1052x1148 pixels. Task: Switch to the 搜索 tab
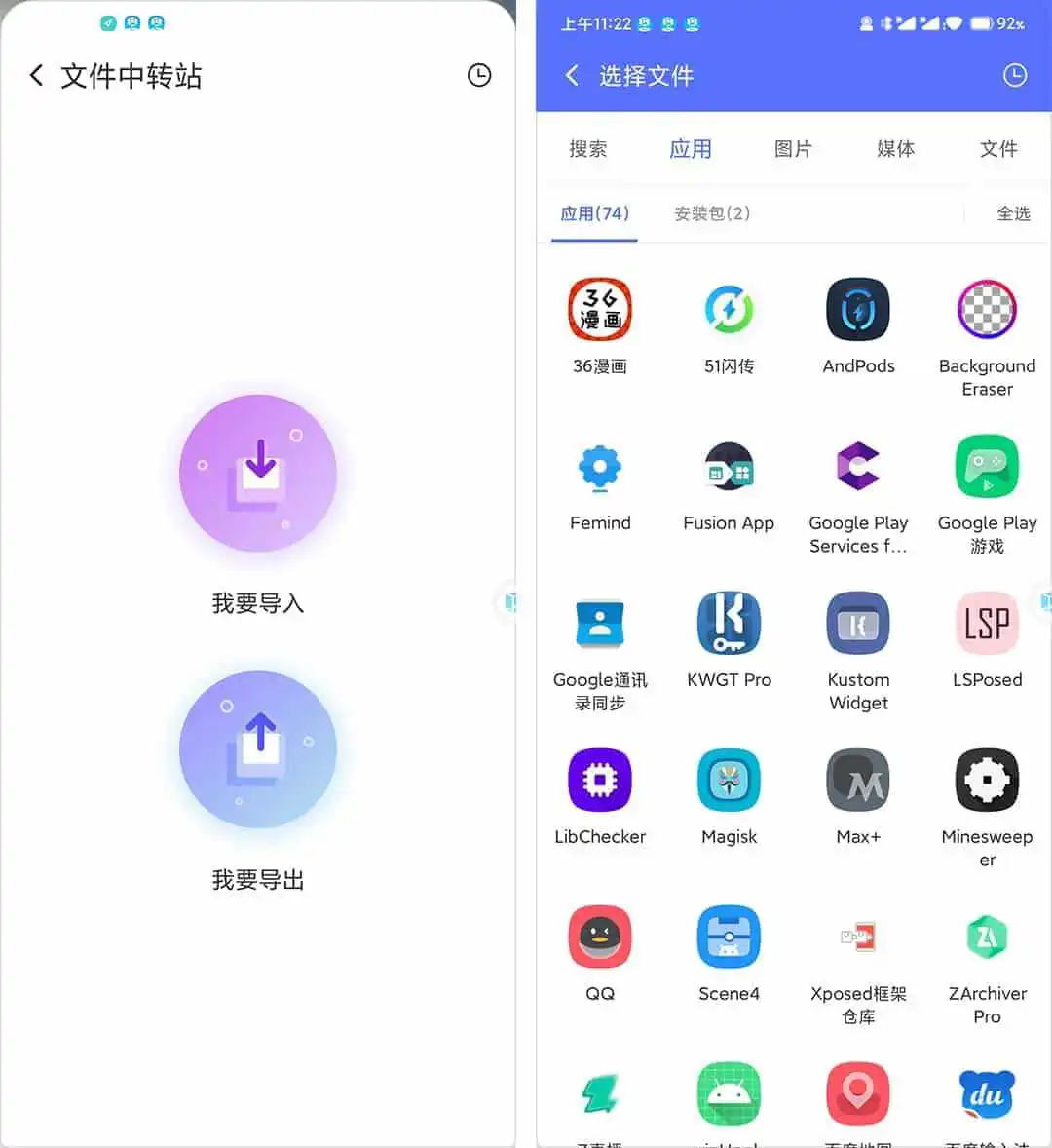pyautogui.click(x=588, y=149)
